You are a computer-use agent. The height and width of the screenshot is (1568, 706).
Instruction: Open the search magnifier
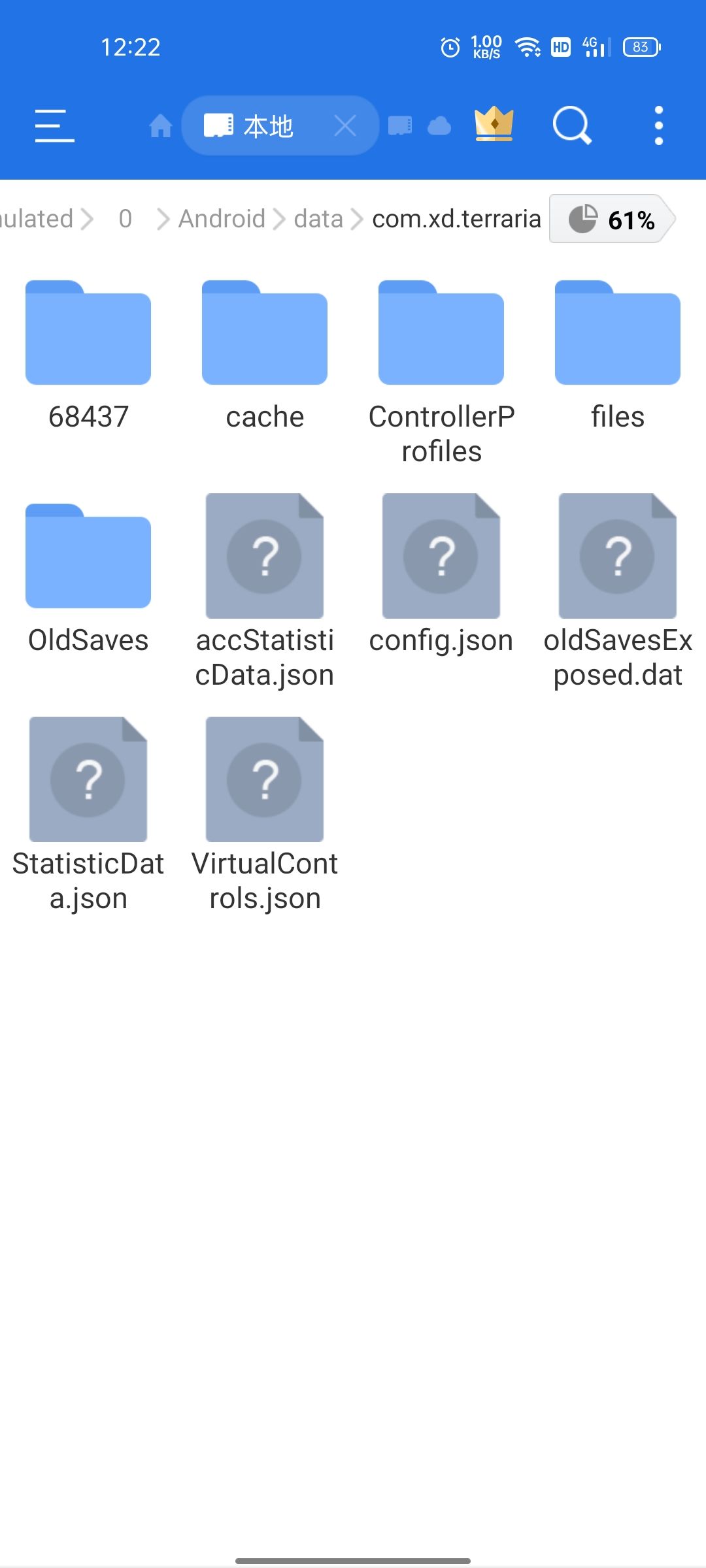click(x=572, y=125)
